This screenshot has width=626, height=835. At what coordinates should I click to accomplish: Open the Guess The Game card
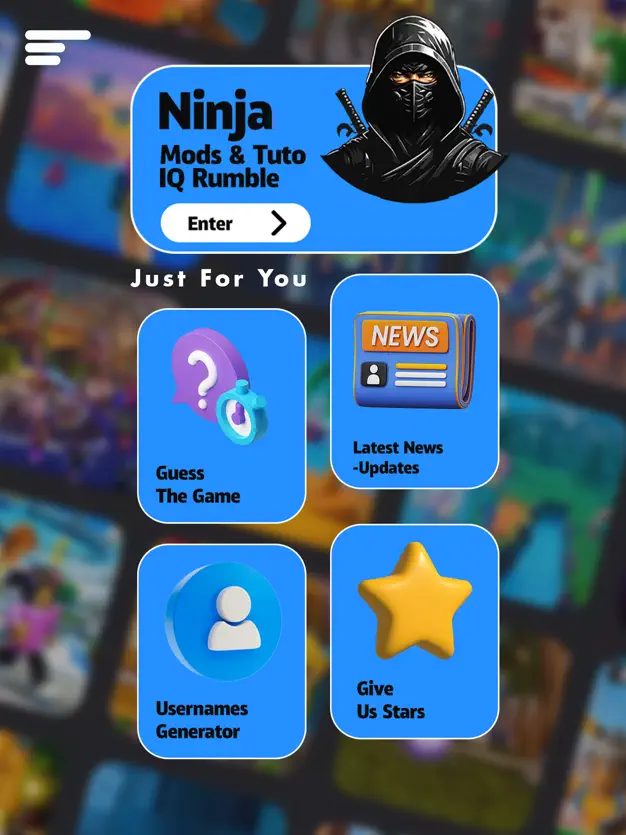[x=221, y=415]
